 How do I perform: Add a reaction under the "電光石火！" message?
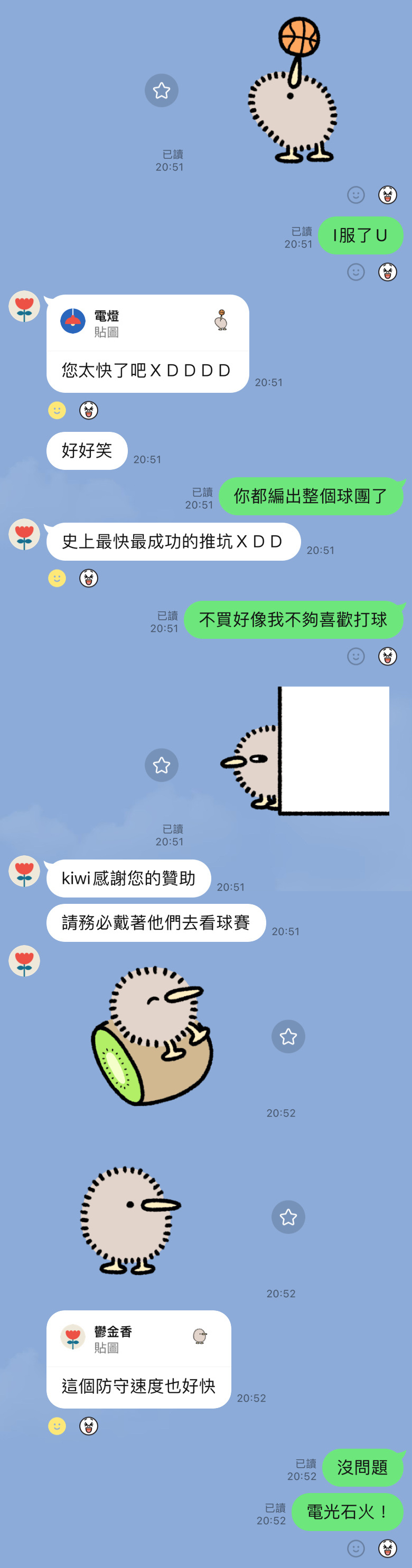356,1547
